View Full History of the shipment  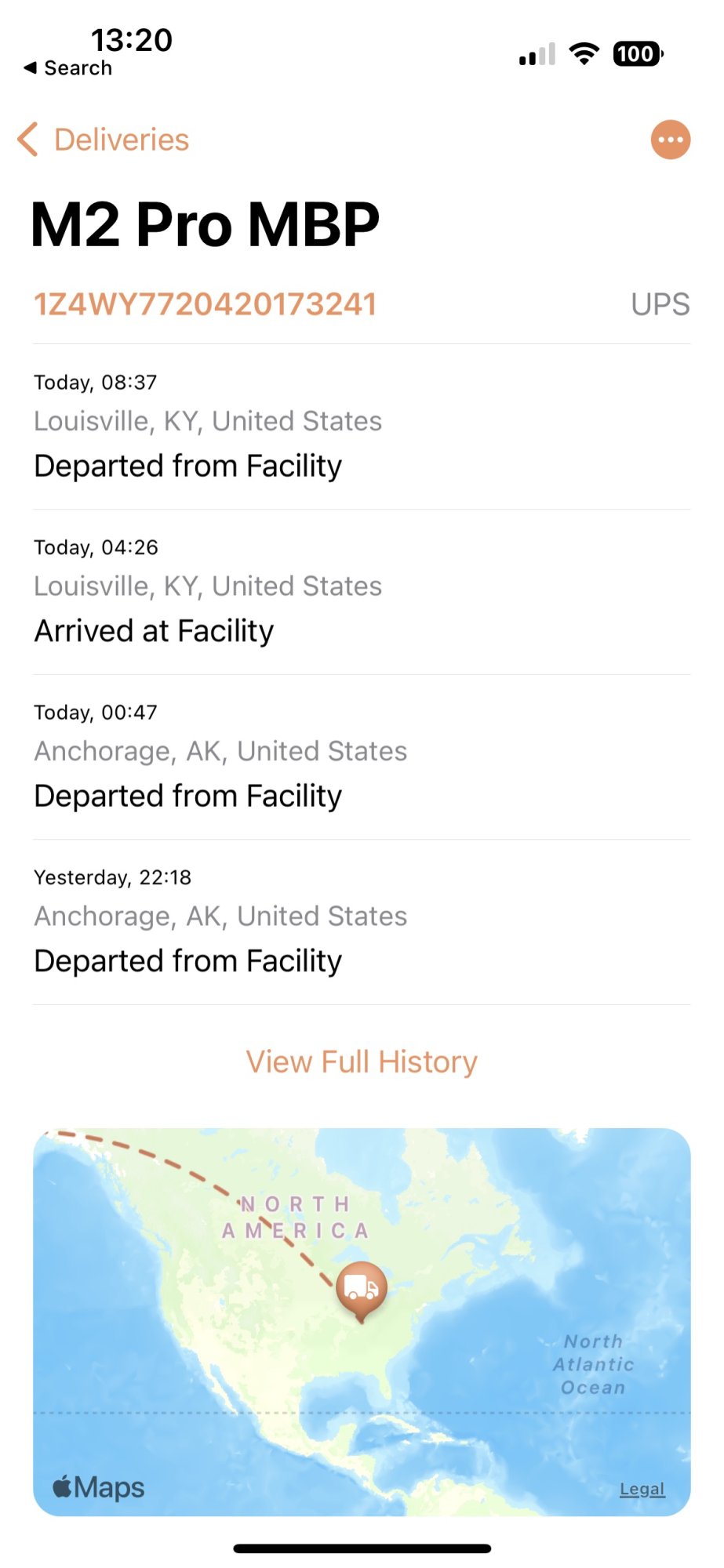[x=362, y=1062]
